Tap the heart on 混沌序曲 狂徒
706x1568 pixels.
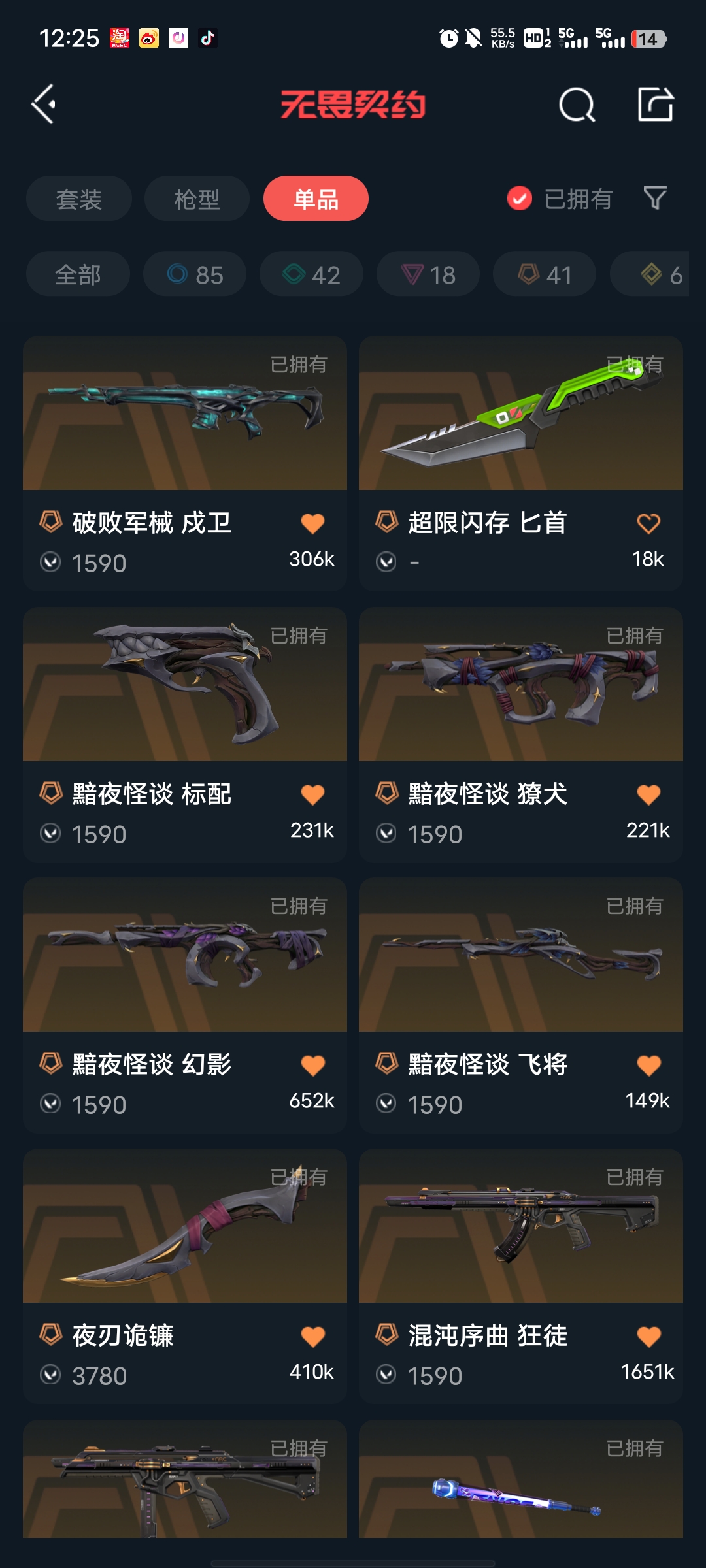(648, 1336)
